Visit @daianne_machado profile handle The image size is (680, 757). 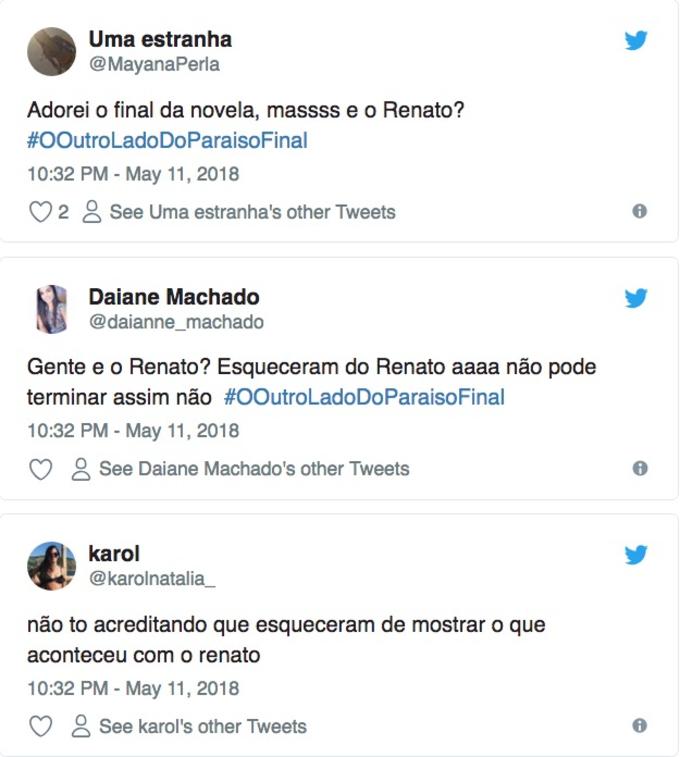click(x=176, y=322)
